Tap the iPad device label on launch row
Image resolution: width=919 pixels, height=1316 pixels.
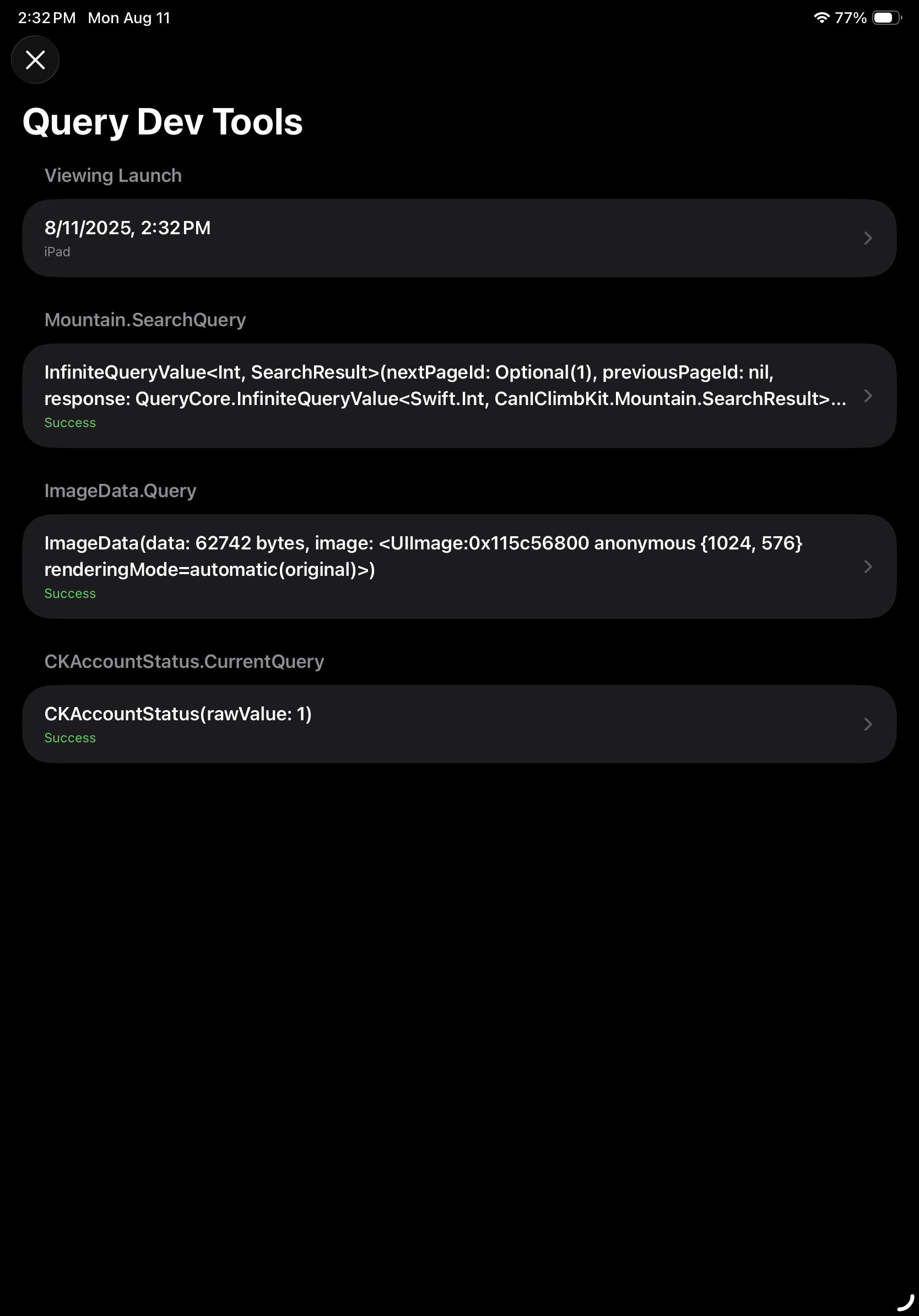(x=57, y=251)
